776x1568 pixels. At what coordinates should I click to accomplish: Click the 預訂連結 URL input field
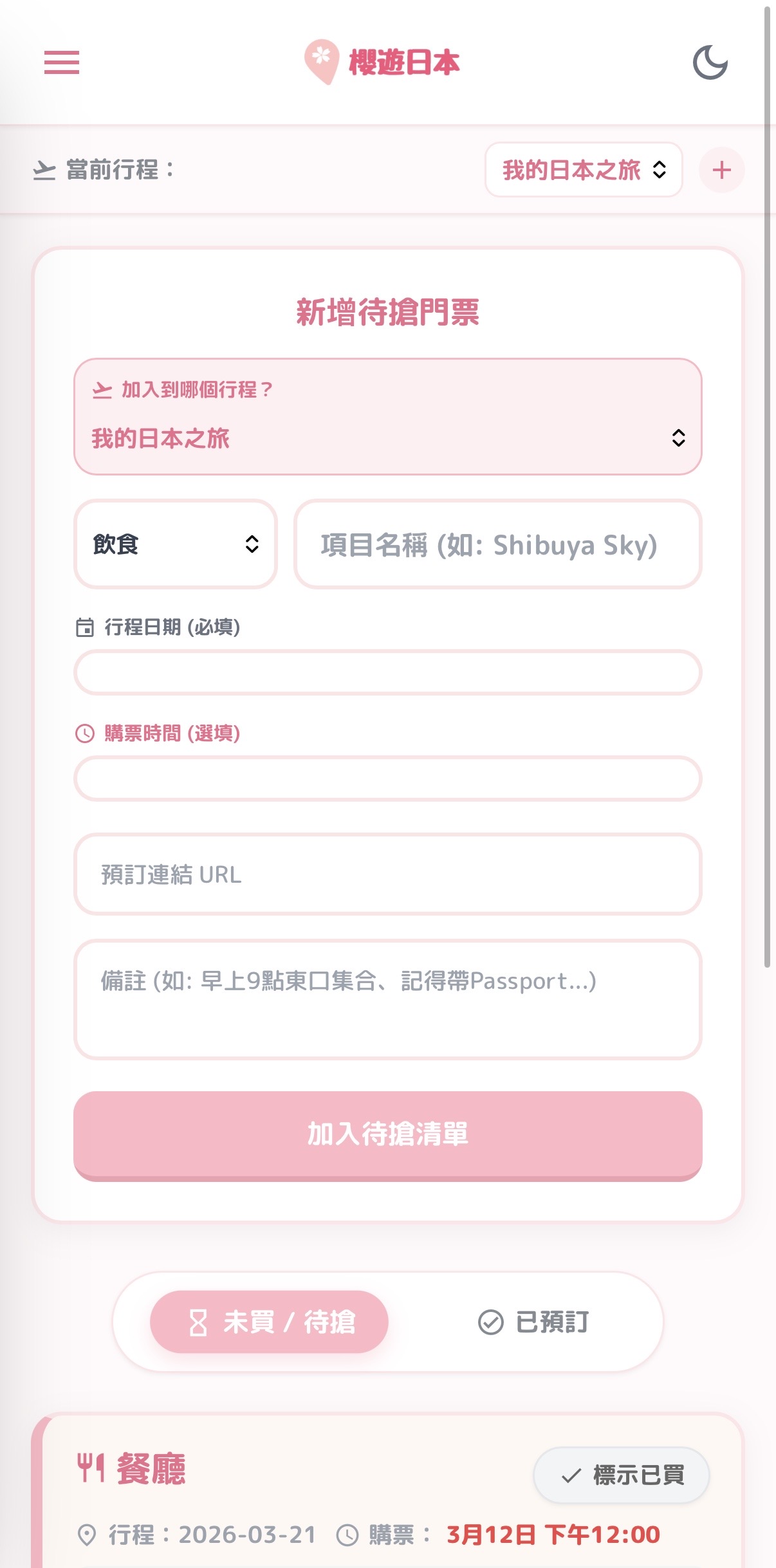click(387, 875)
